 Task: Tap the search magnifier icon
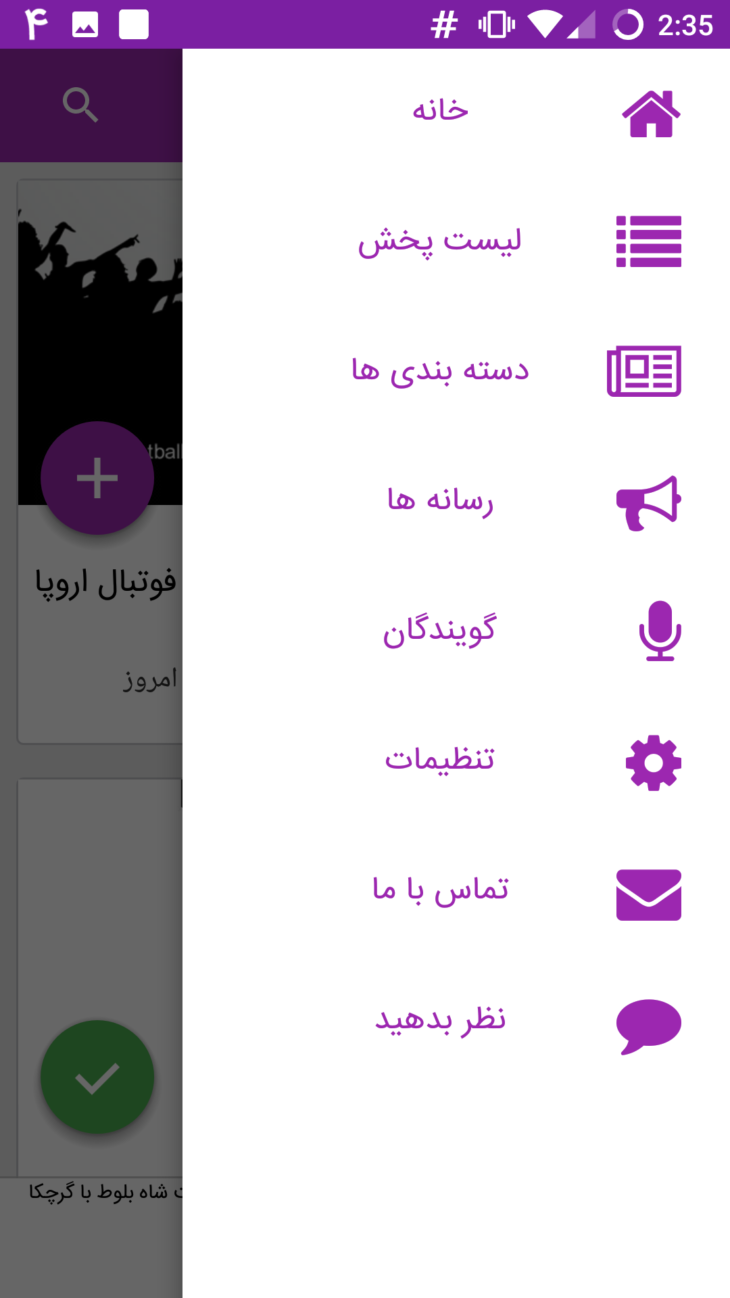click(80, 105)
